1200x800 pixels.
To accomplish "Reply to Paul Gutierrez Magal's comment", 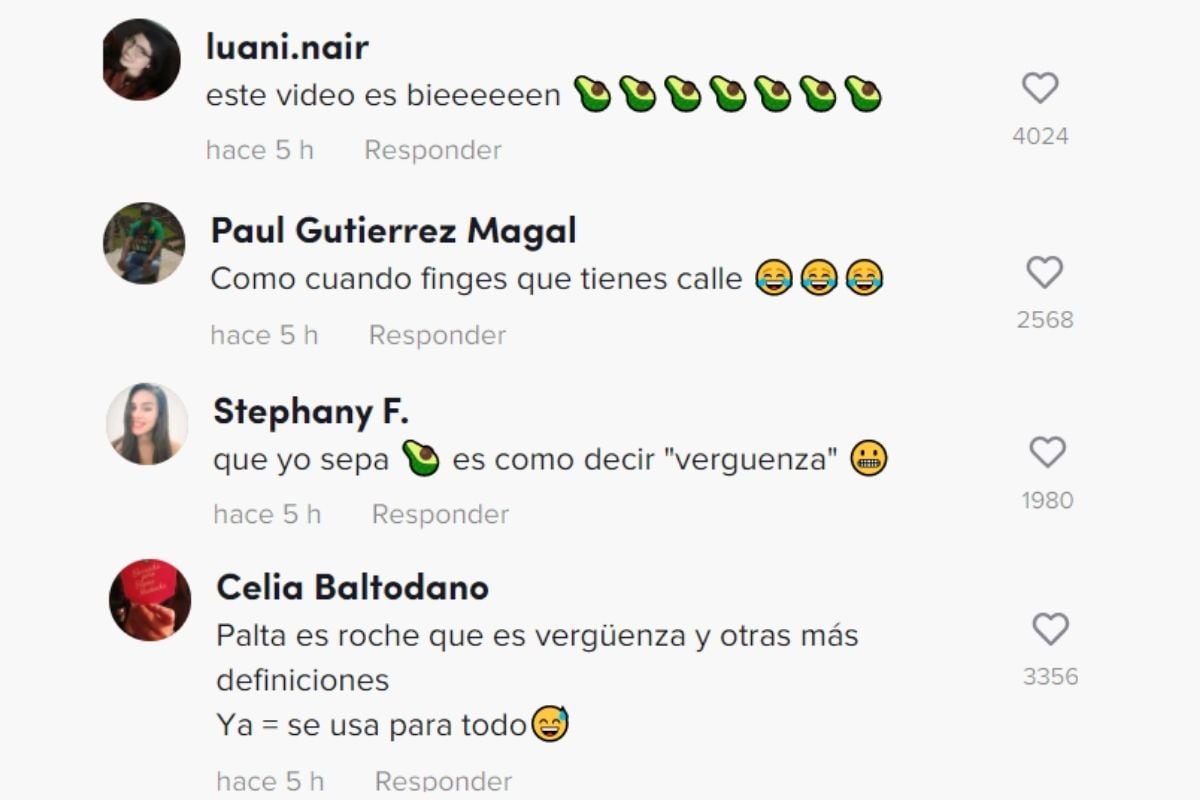I will tap(437, 335).
